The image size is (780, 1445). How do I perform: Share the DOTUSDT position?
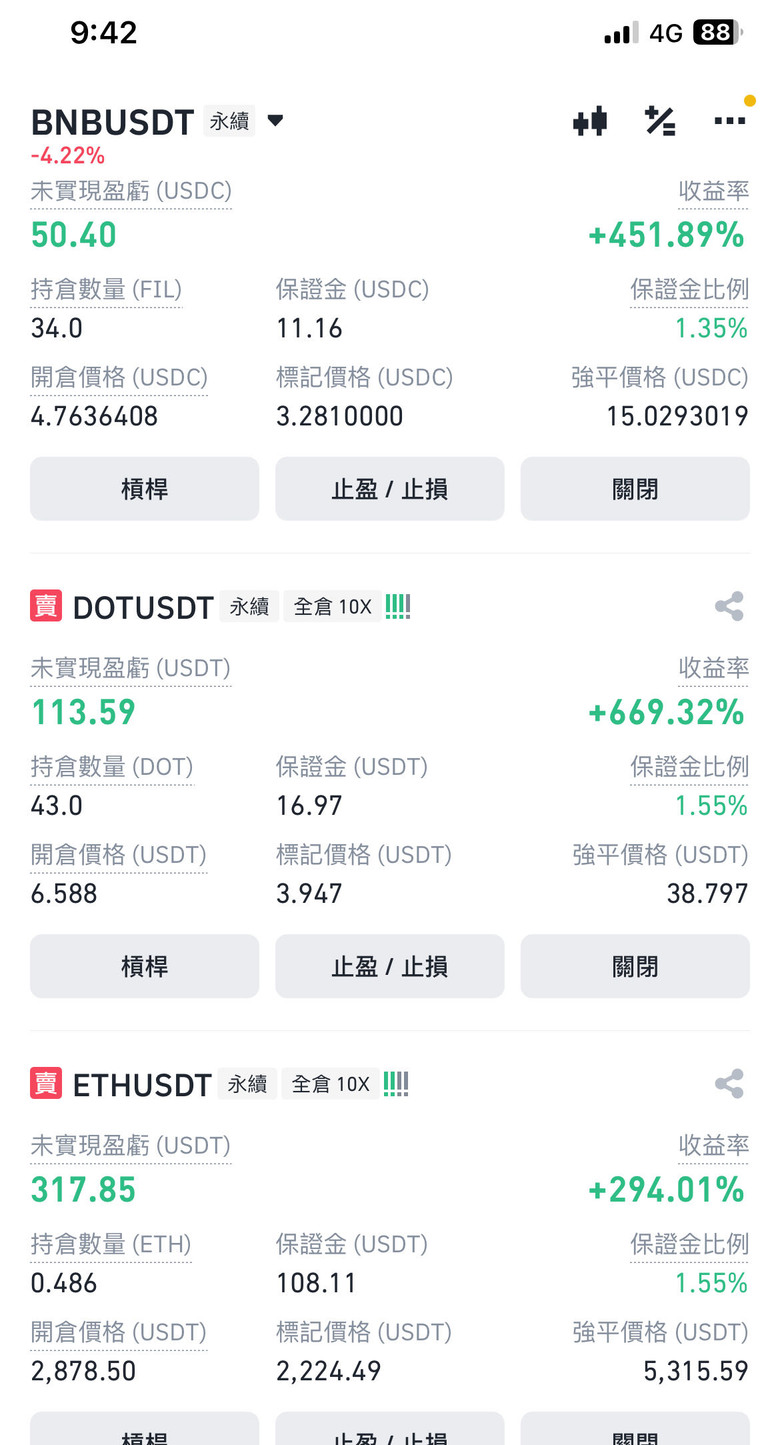(x=730, y=606)
